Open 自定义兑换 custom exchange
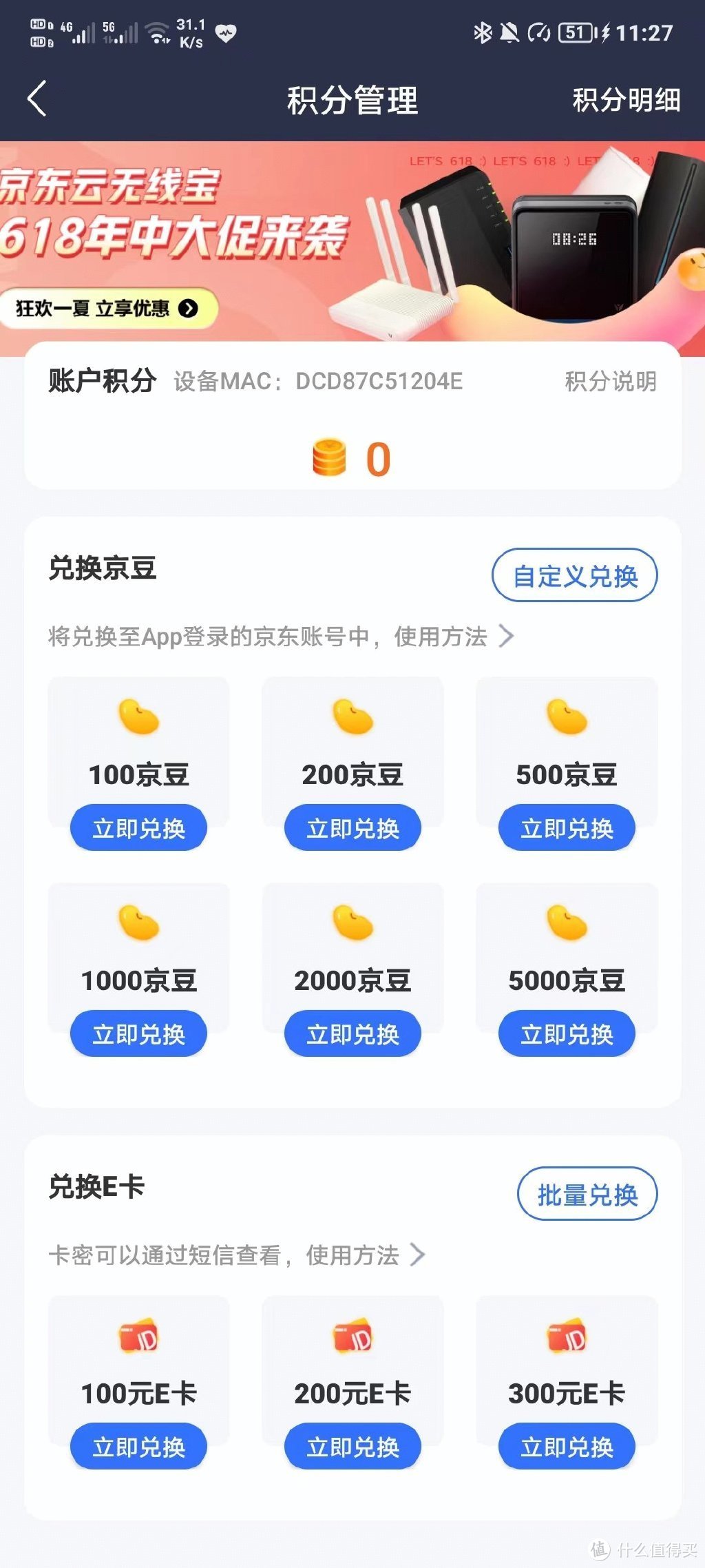The width and height of the screenshot is (705, 1568). pos(576,576)
